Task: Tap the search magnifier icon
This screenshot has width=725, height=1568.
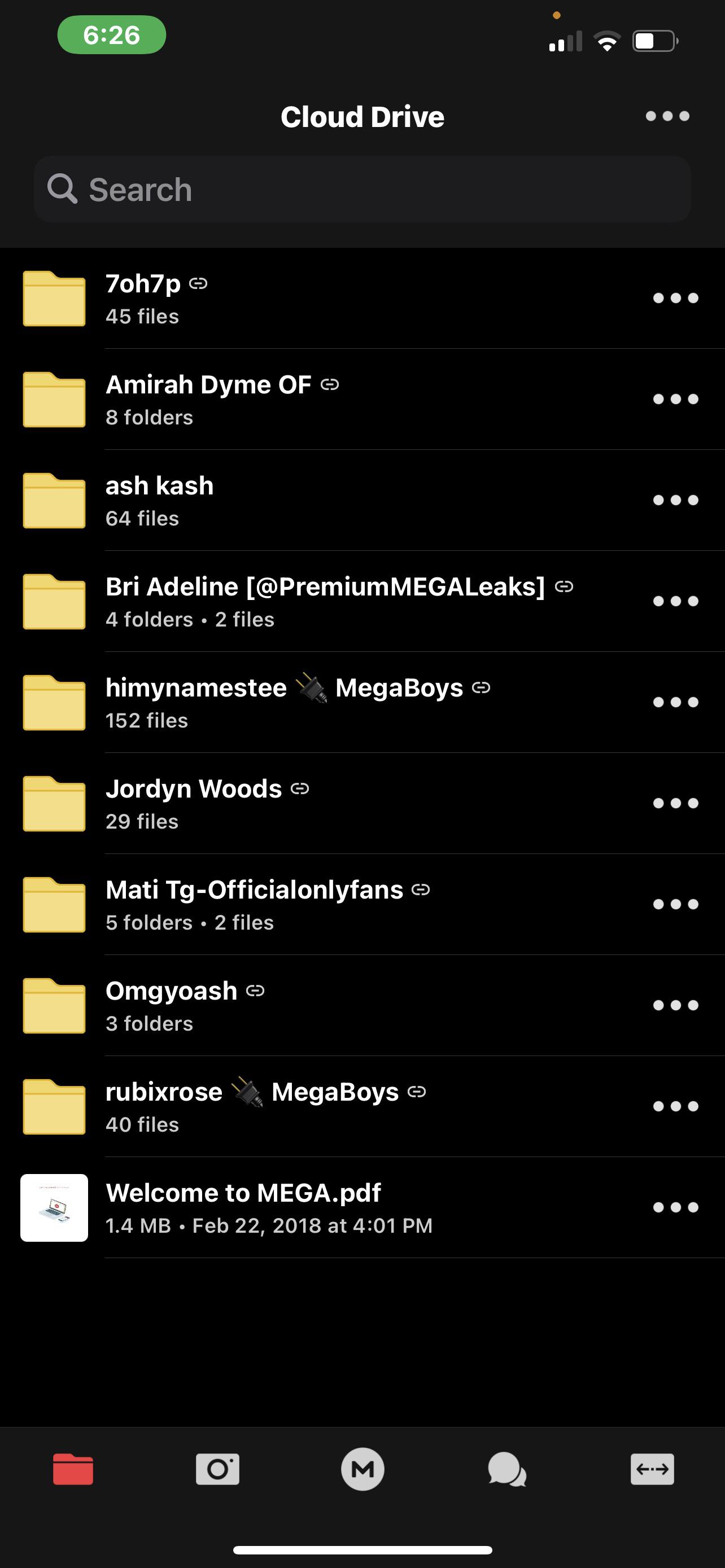Action: 63,189
